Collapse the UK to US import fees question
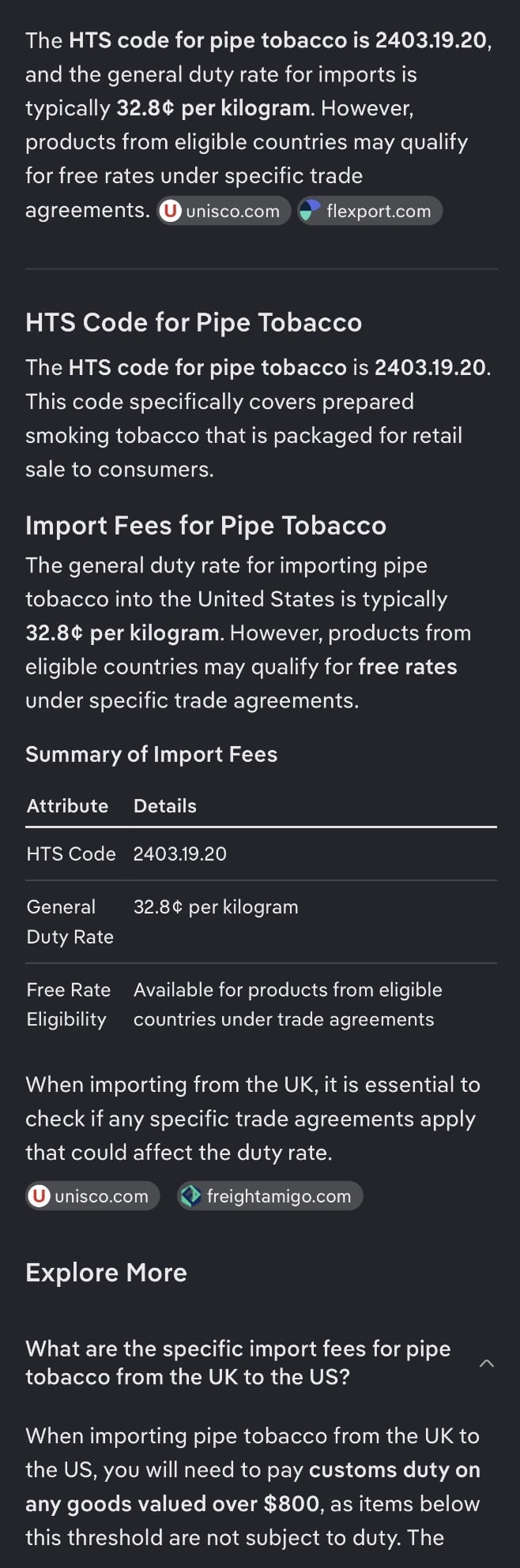Screen dimensions: 520x1568 487,1364
